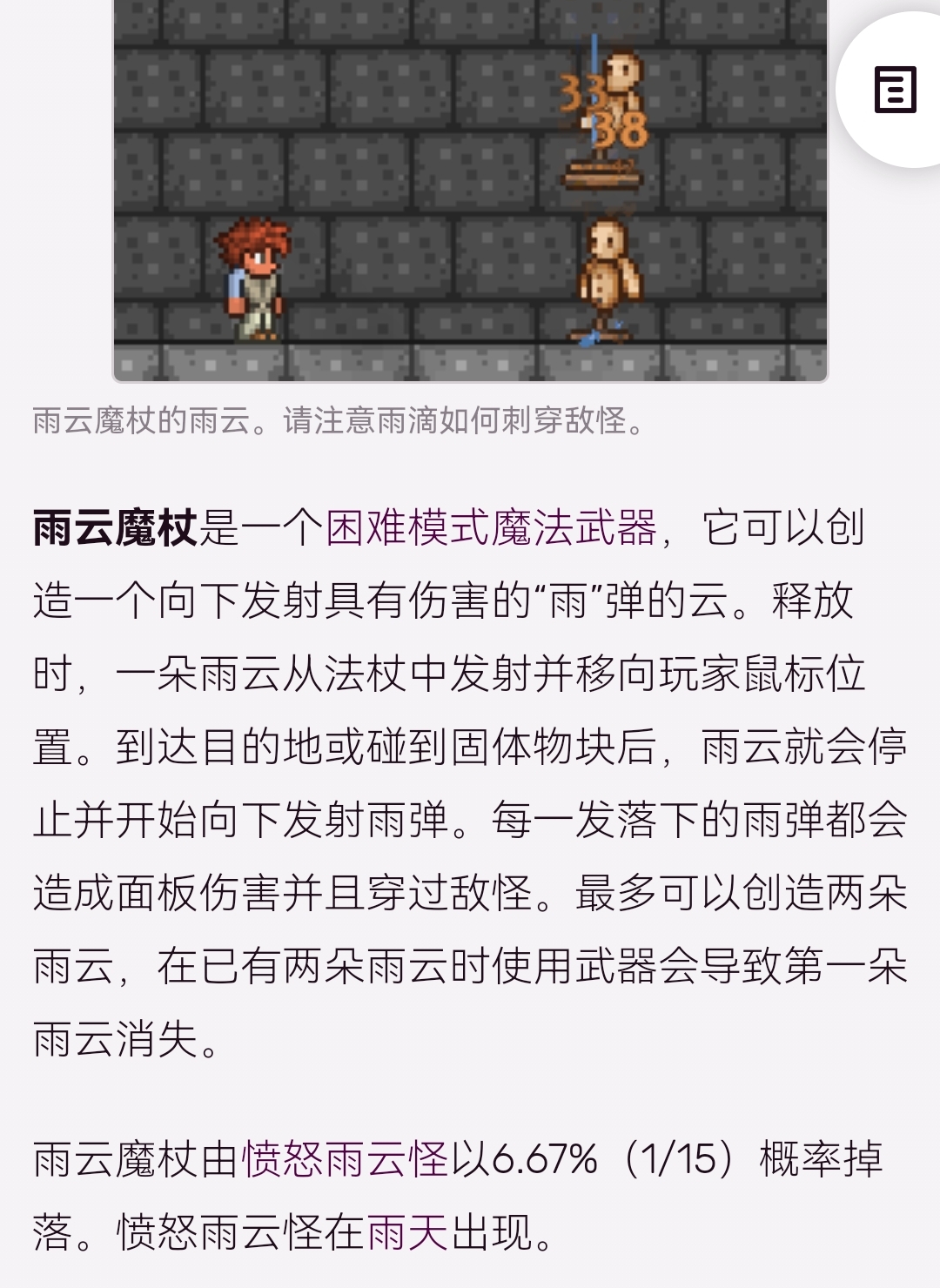Open the 愤怒雨云怪 enemy link

pyautogui.click(x=345, y=1159)
